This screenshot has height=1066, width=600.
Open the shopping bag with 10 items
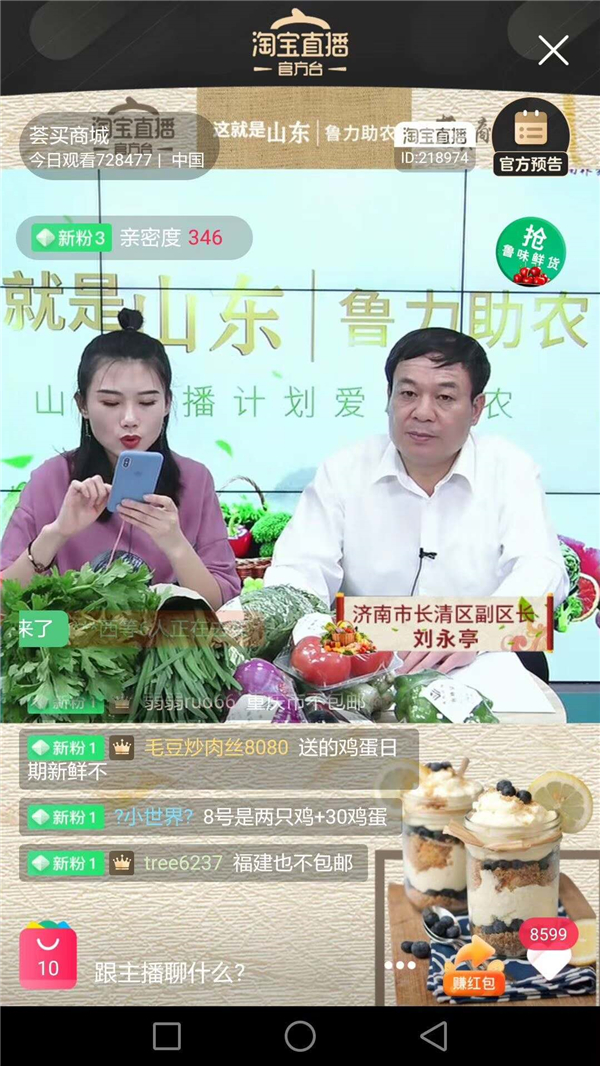pyautogui.click(x=47, y=958)
